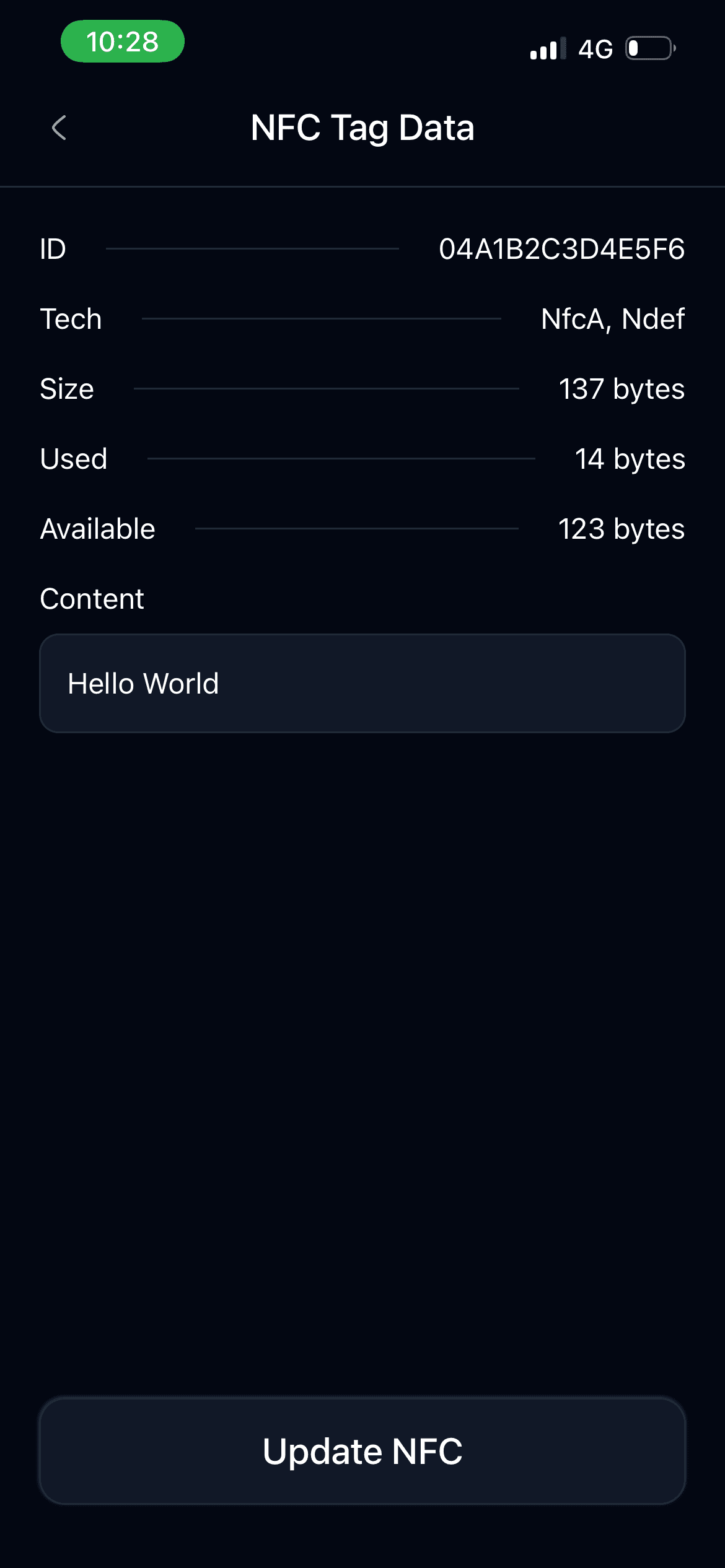Viewport: 725px width, 1568px height.
Task: Tap the Hello World content field
Action: pos(143,683)
